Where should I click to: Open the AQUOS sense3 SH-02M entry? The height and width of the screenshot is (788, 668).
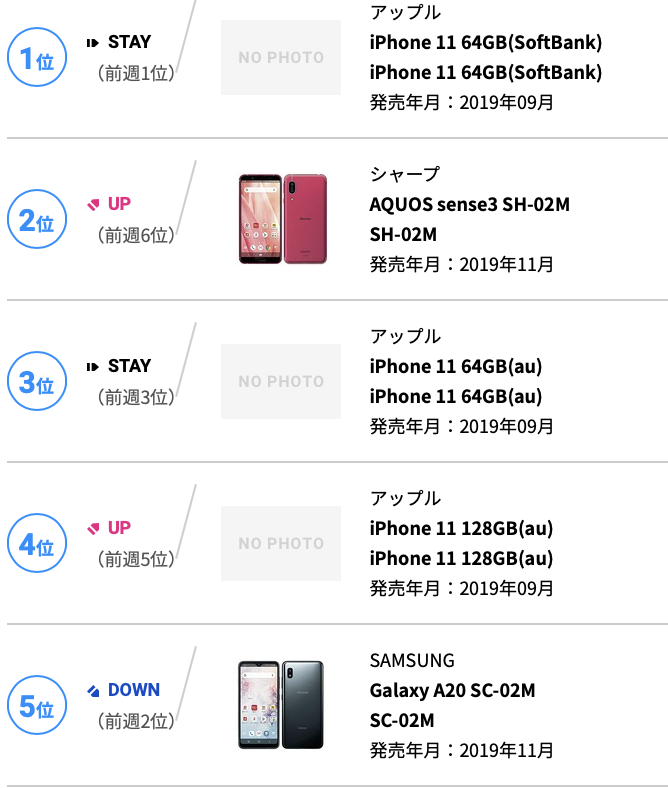click(x=469, y=205)
